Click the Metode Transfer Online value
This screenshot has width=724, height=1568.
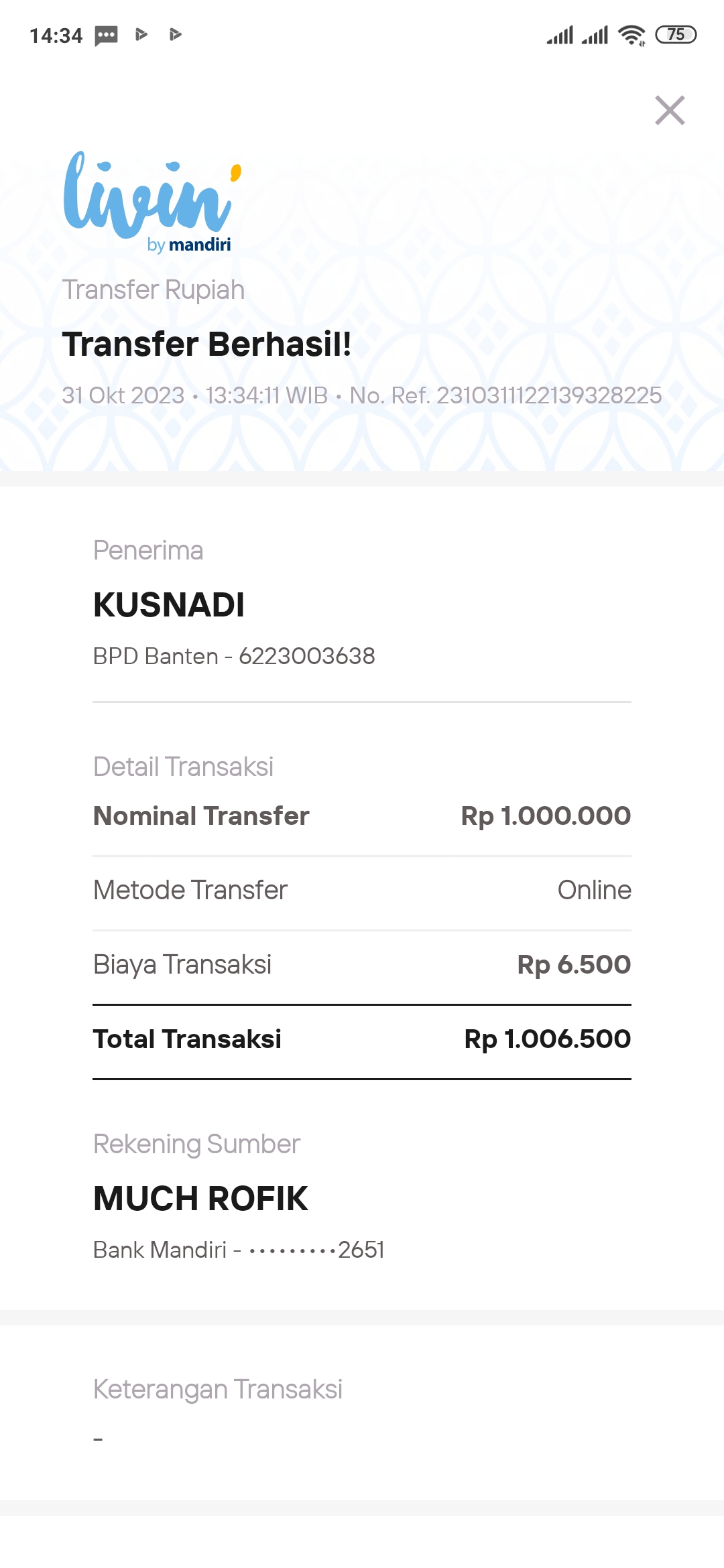pyautogui.click(x=595, y=890)
